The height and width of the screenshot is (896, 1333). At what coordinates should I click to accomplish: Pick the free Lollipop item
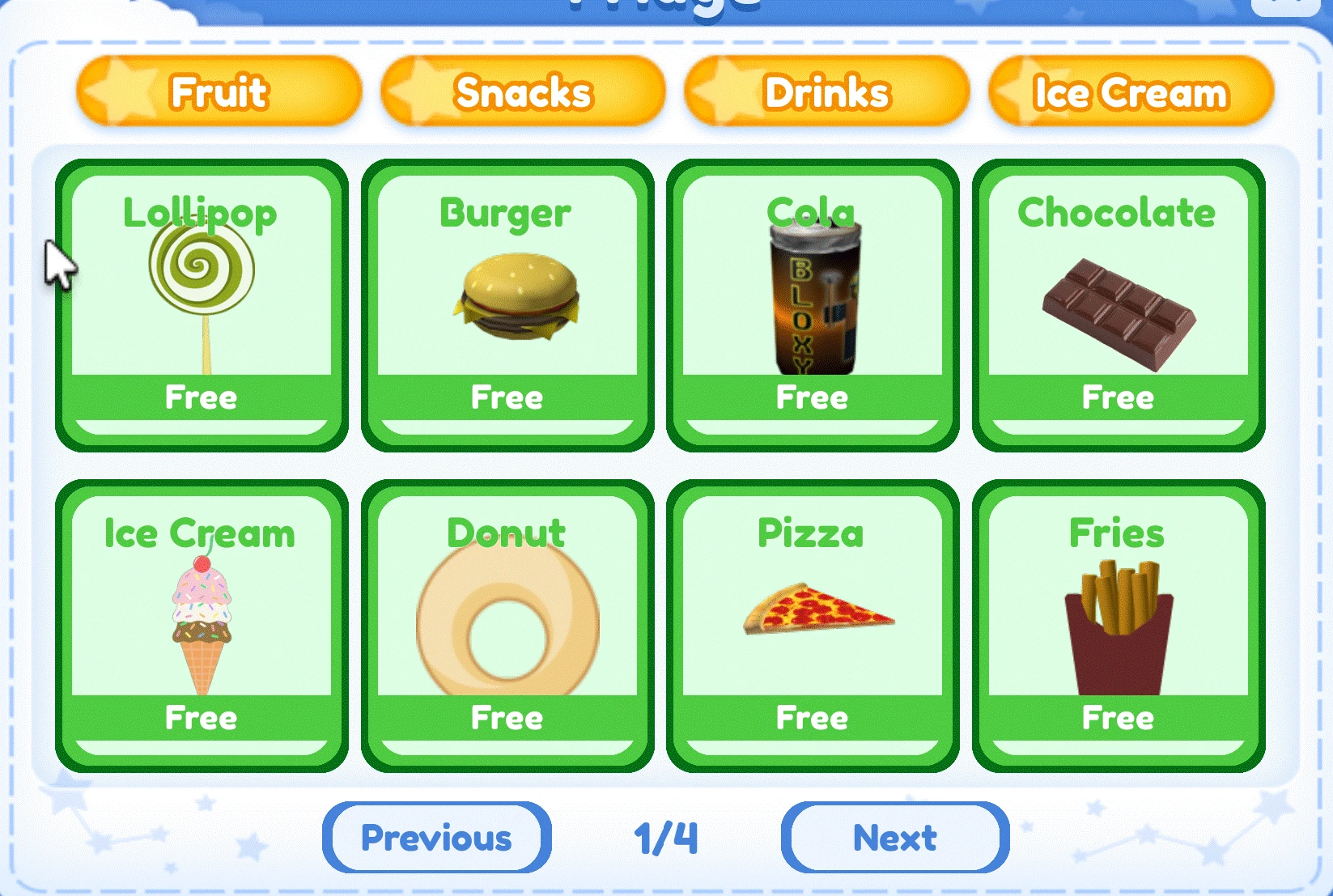click(x=202, y=305)
